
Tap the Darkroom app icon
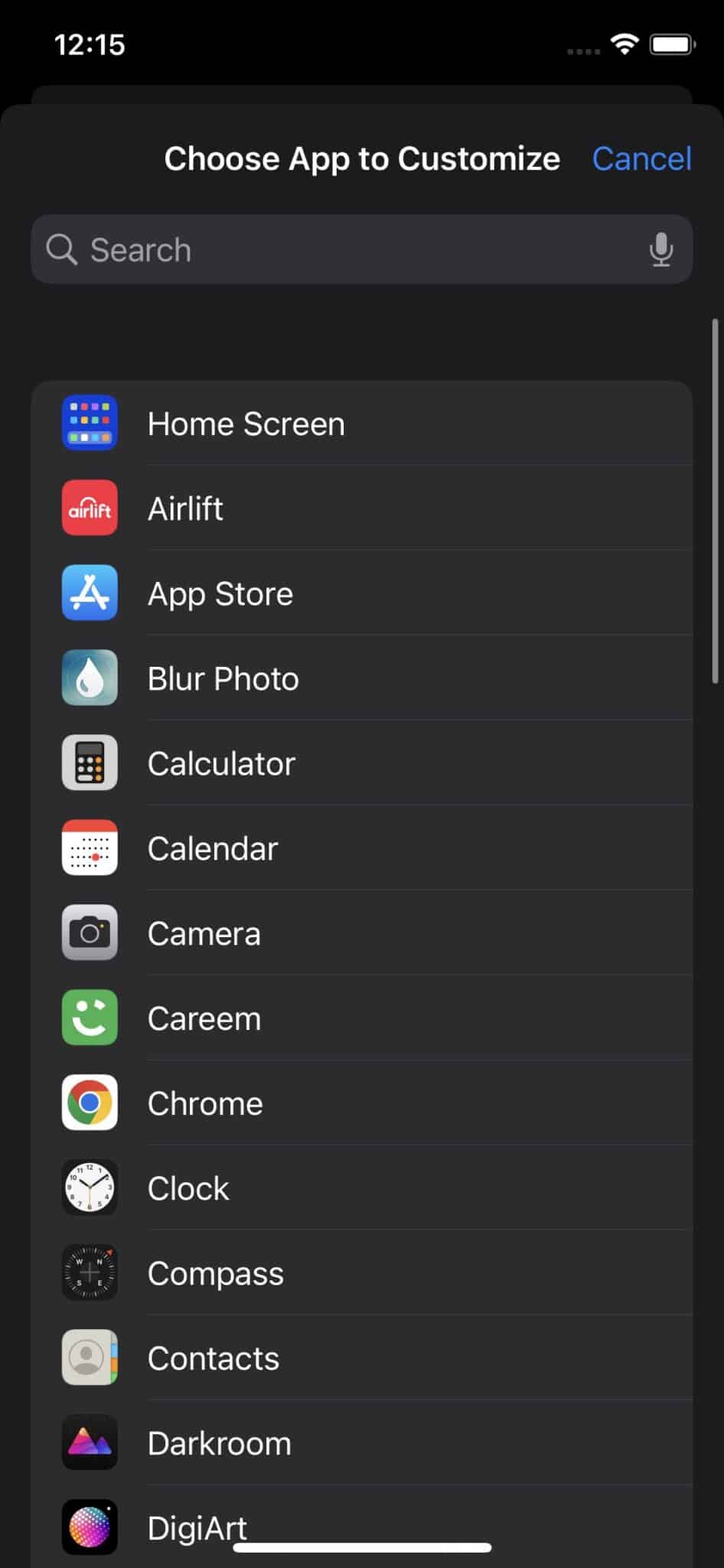[x=89, y=1442]
